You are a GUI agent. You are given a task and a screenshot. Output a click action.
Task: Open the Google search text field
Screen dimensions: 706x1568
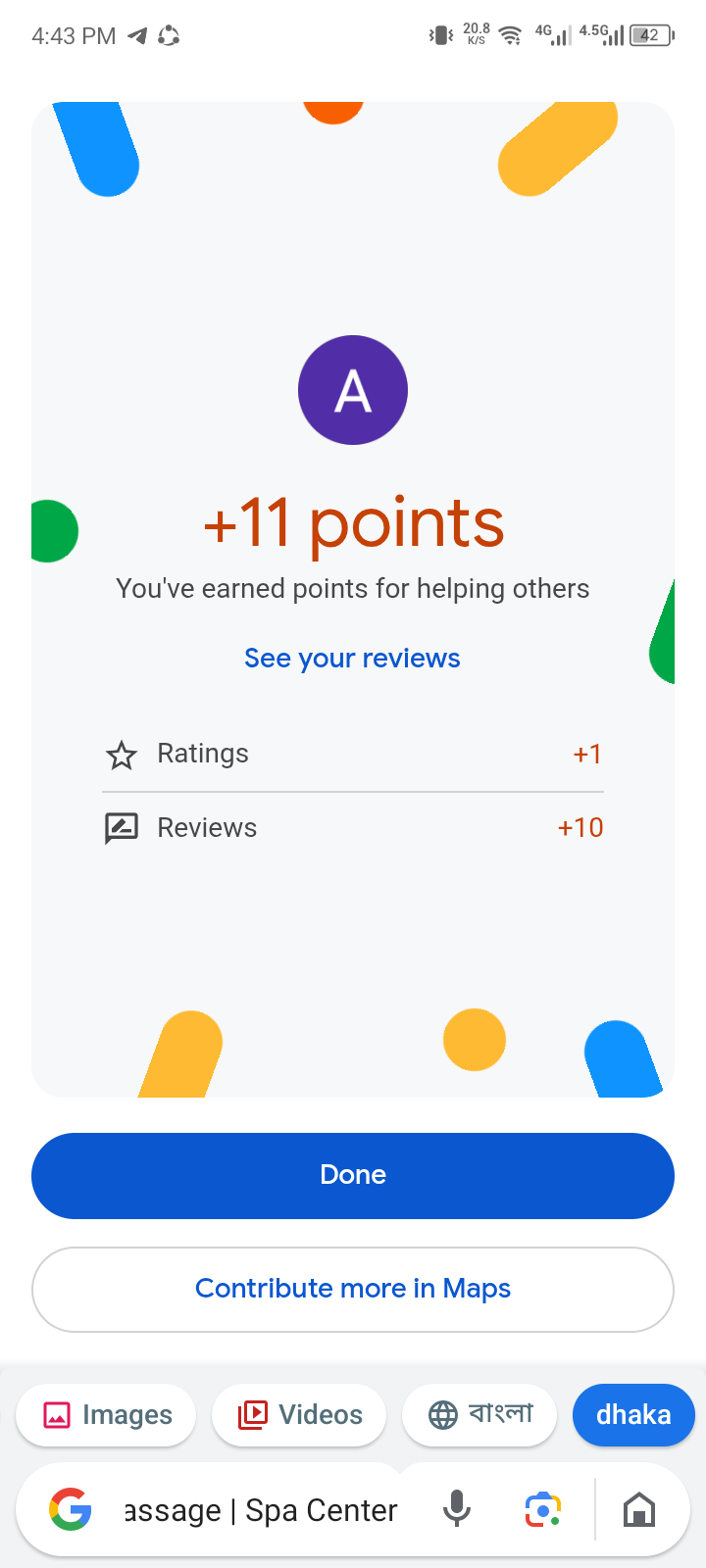pyautogui.click(x=261, y=1510)
